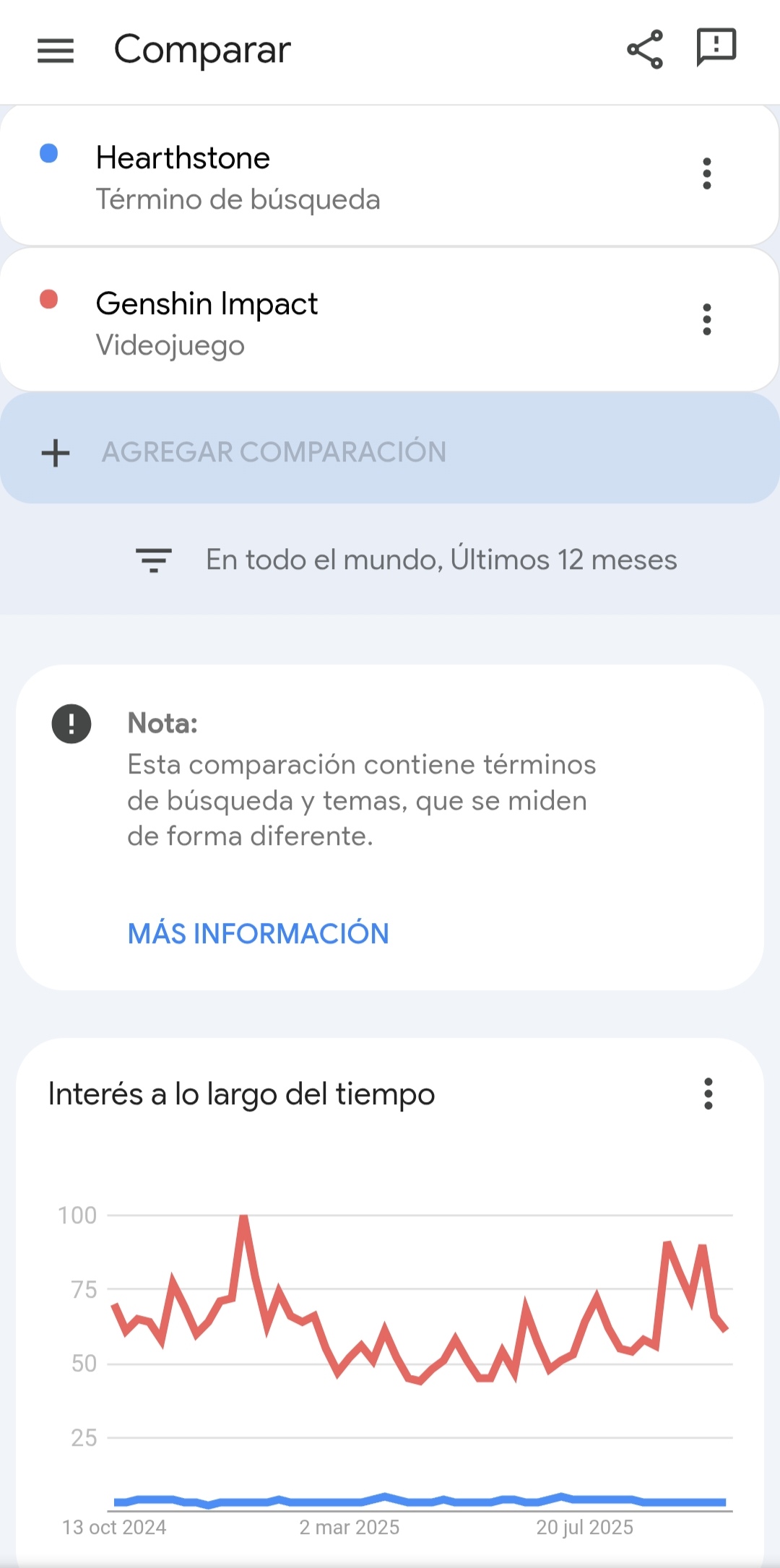Screen dimensions: 780x1568
Task: Share this comparison
Action: click(644, 49)
